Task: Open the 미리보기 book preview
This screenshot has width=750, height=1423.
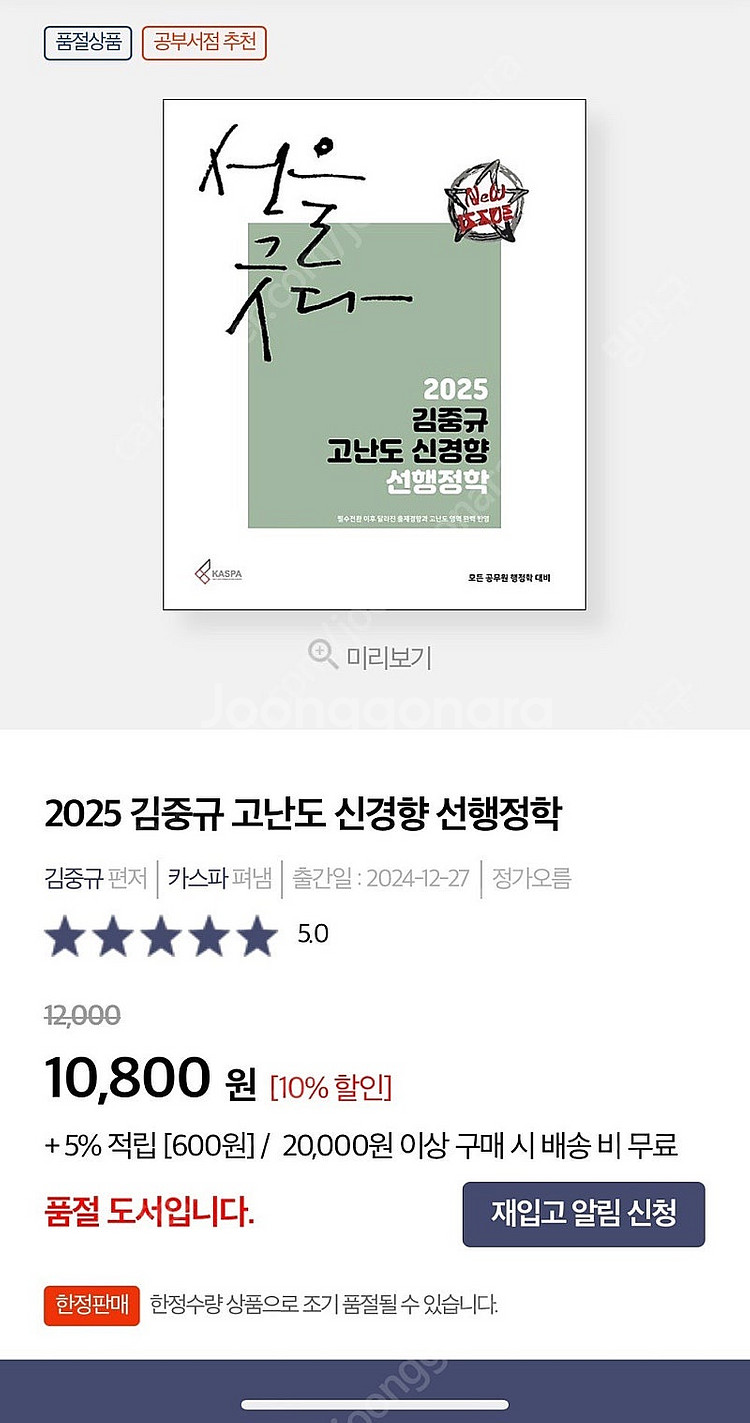Action: click(x=371, y=656)
